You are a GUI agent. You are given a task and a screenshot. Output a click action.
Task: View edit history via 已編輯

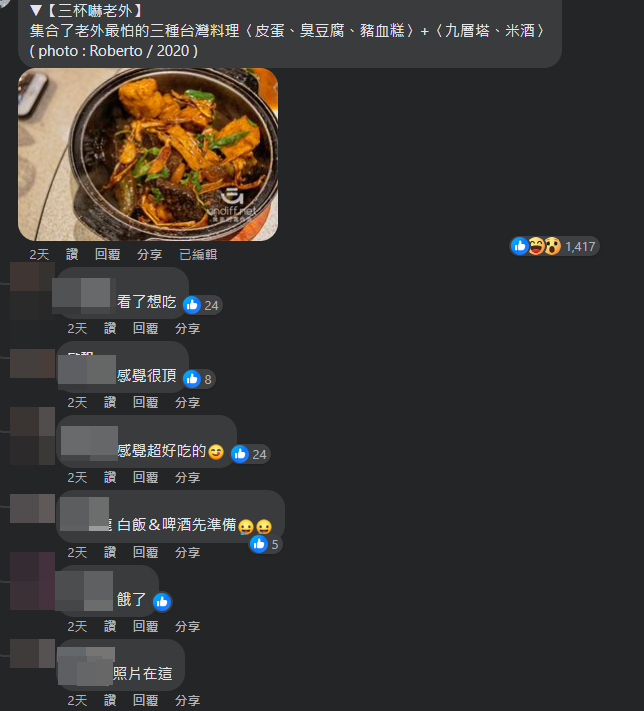pyautogui.click(x=198, y=255)
